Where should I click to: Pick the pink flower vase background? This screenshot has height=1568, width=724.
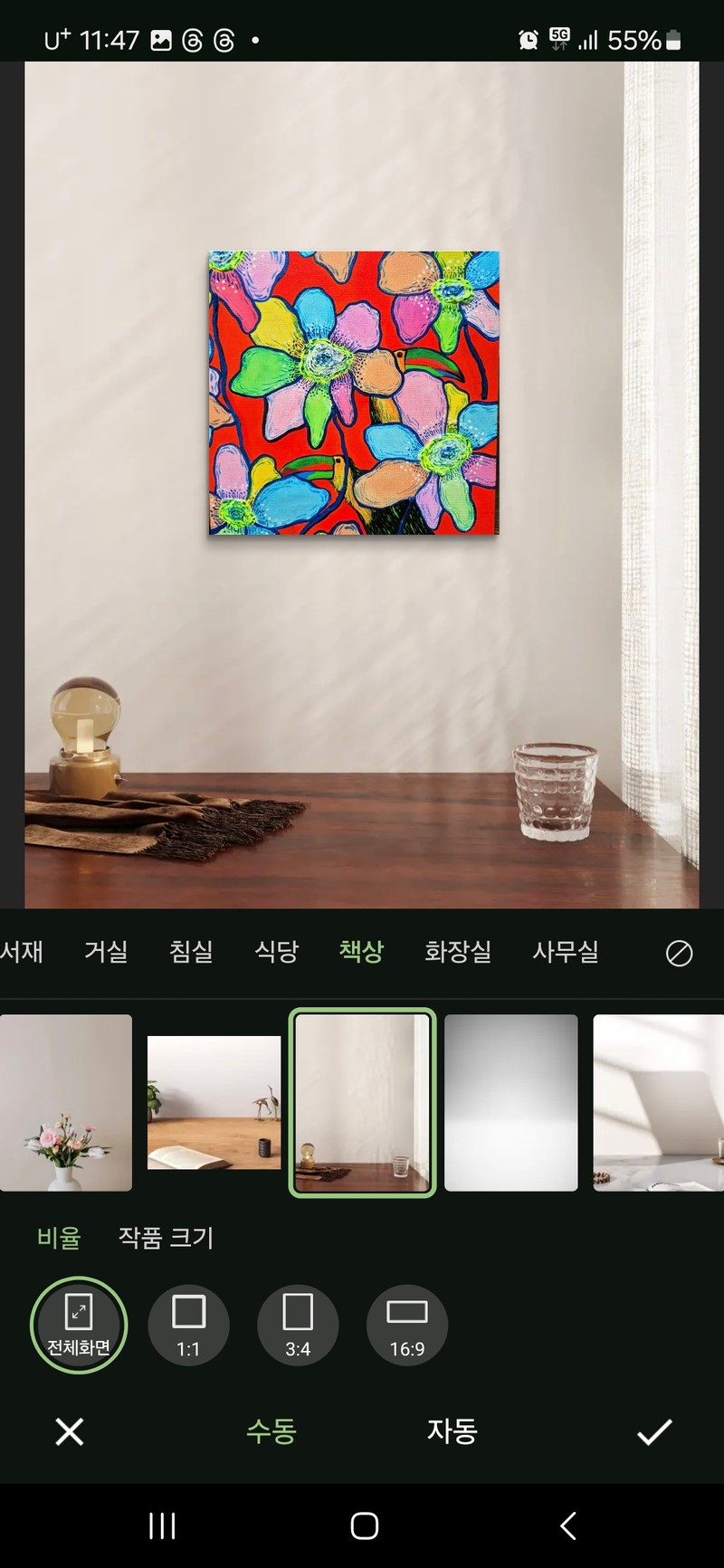tap(66, 1102)
